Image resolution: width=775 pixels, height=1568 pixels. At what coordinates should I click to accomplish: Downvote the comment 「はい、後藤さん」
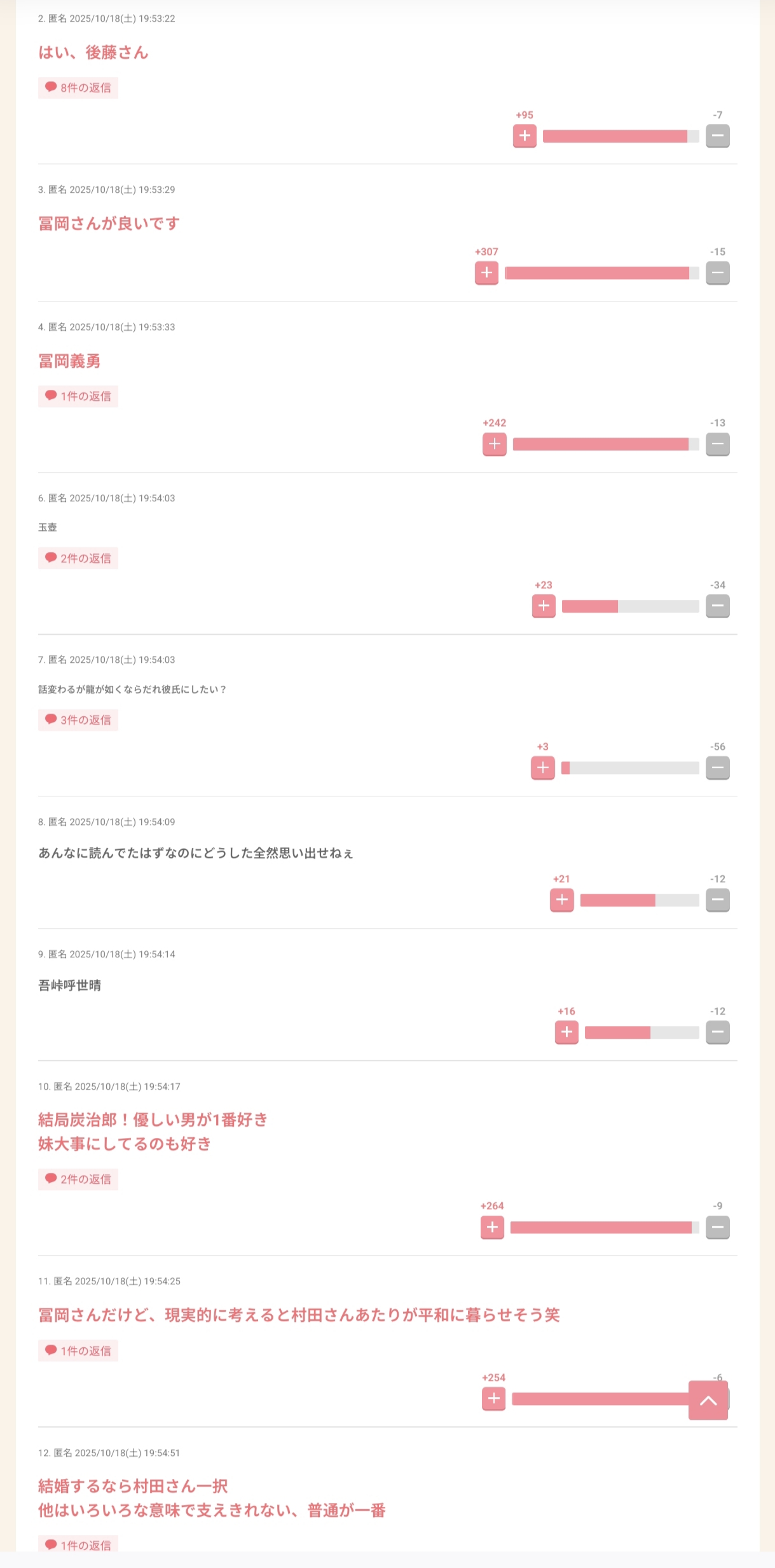717,136
